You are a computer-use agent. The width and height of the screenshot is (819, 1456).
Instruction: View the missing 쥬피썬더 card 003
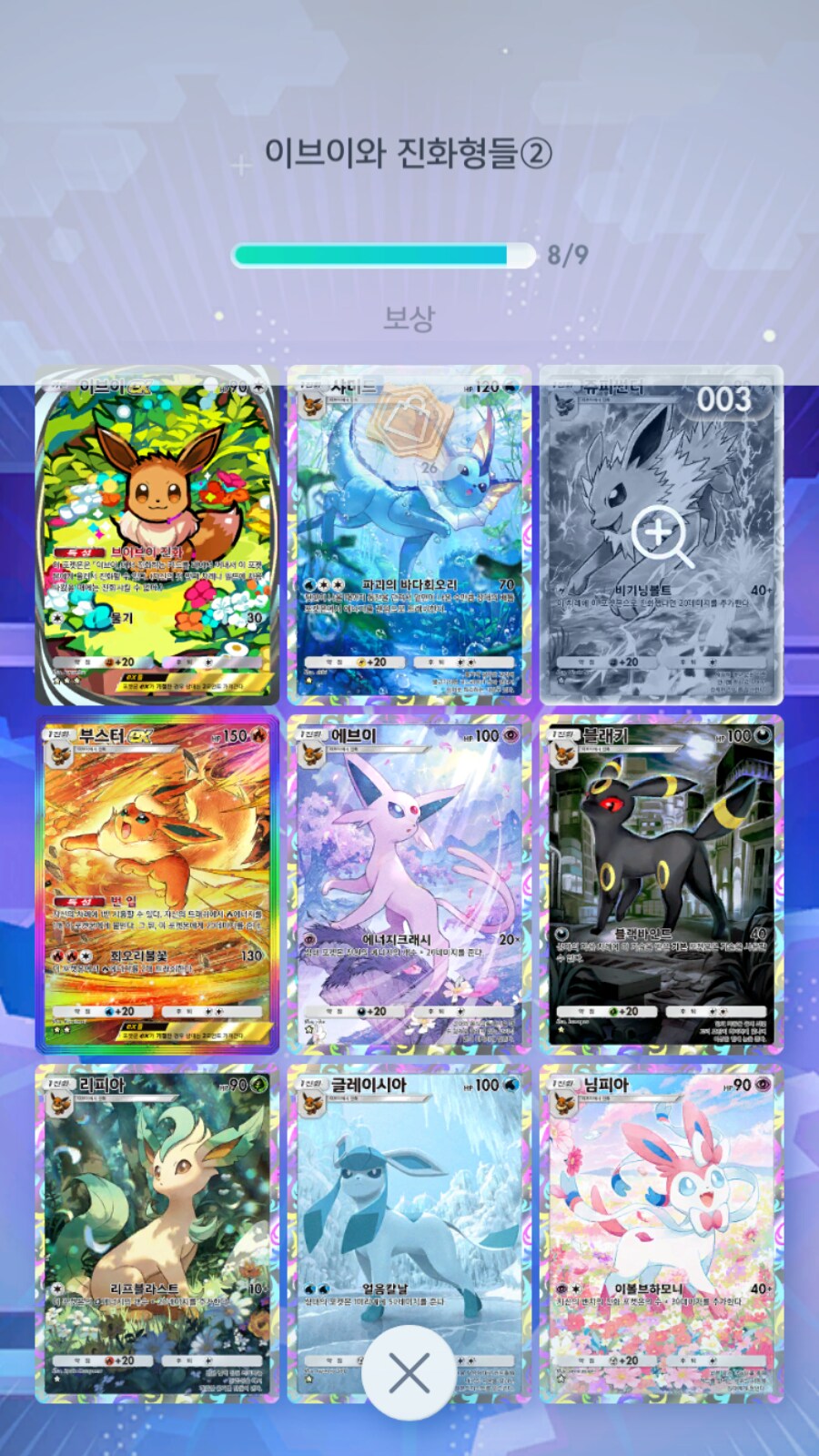[x=661, y=535]
